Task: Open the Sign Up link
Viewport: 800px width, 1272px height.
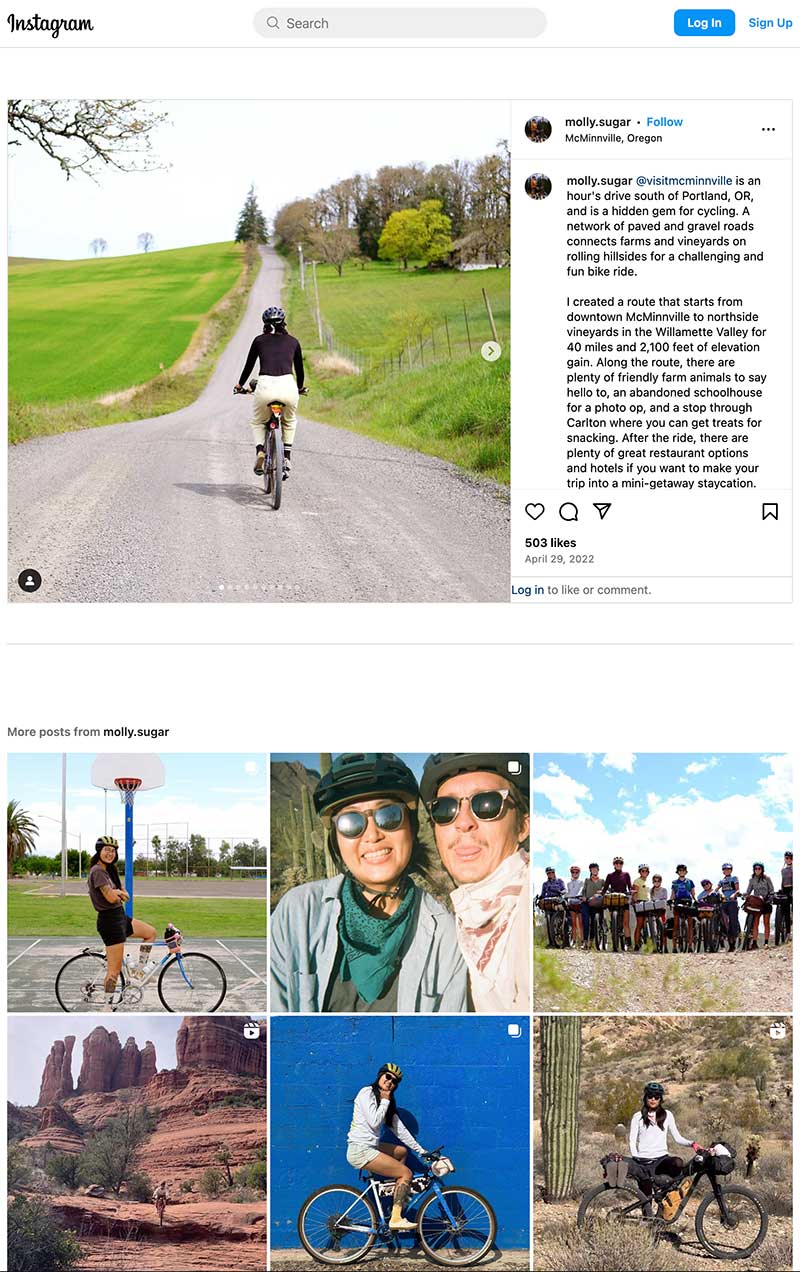Action: 770,23
